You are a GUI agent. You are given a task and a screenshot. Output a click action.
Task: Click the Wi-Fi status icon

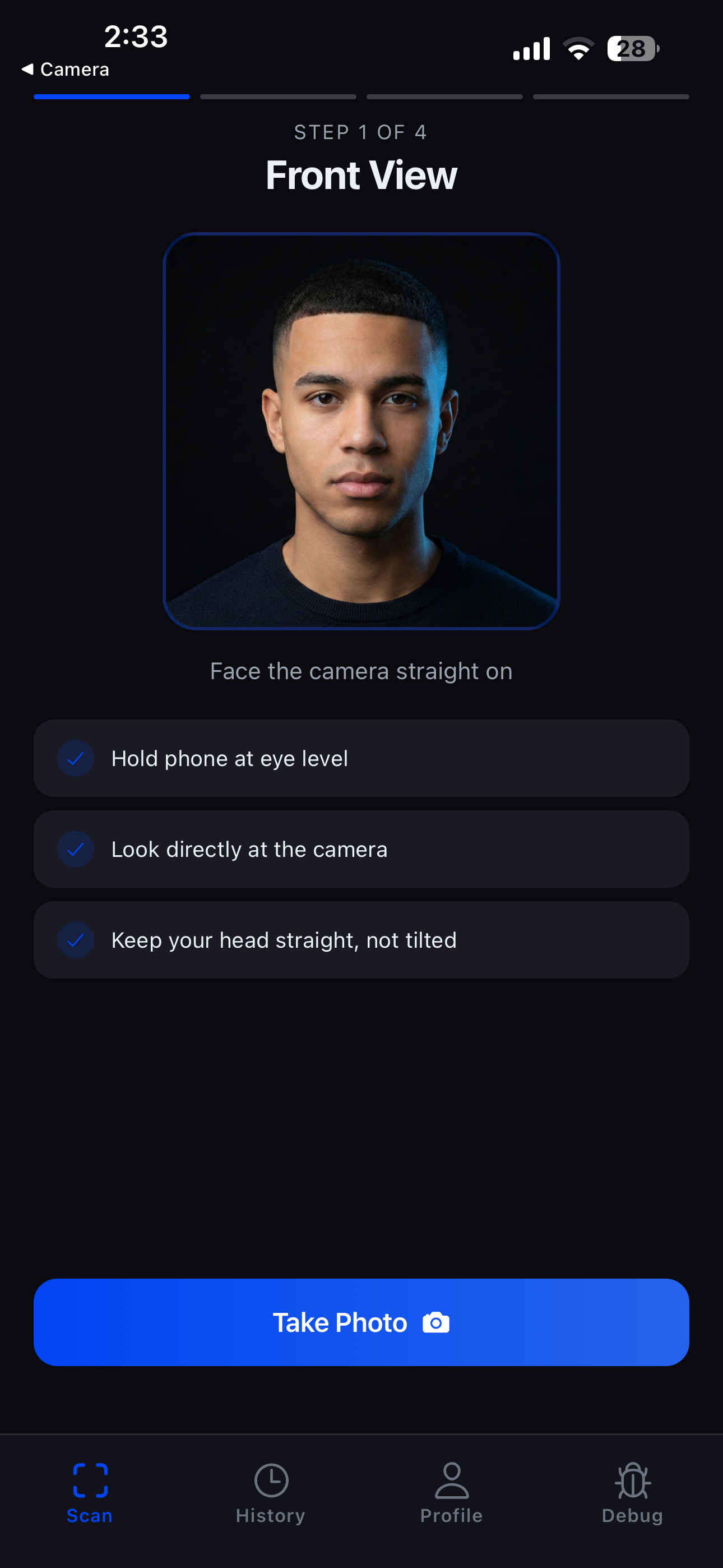pos(578,48)
